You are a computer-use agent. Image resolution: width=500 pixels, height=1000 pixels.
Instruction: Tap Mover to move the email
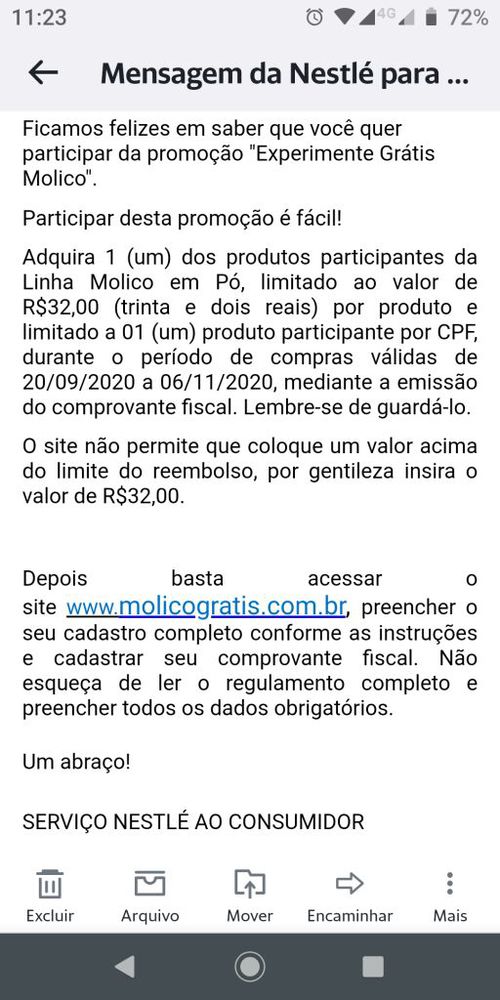250,895
